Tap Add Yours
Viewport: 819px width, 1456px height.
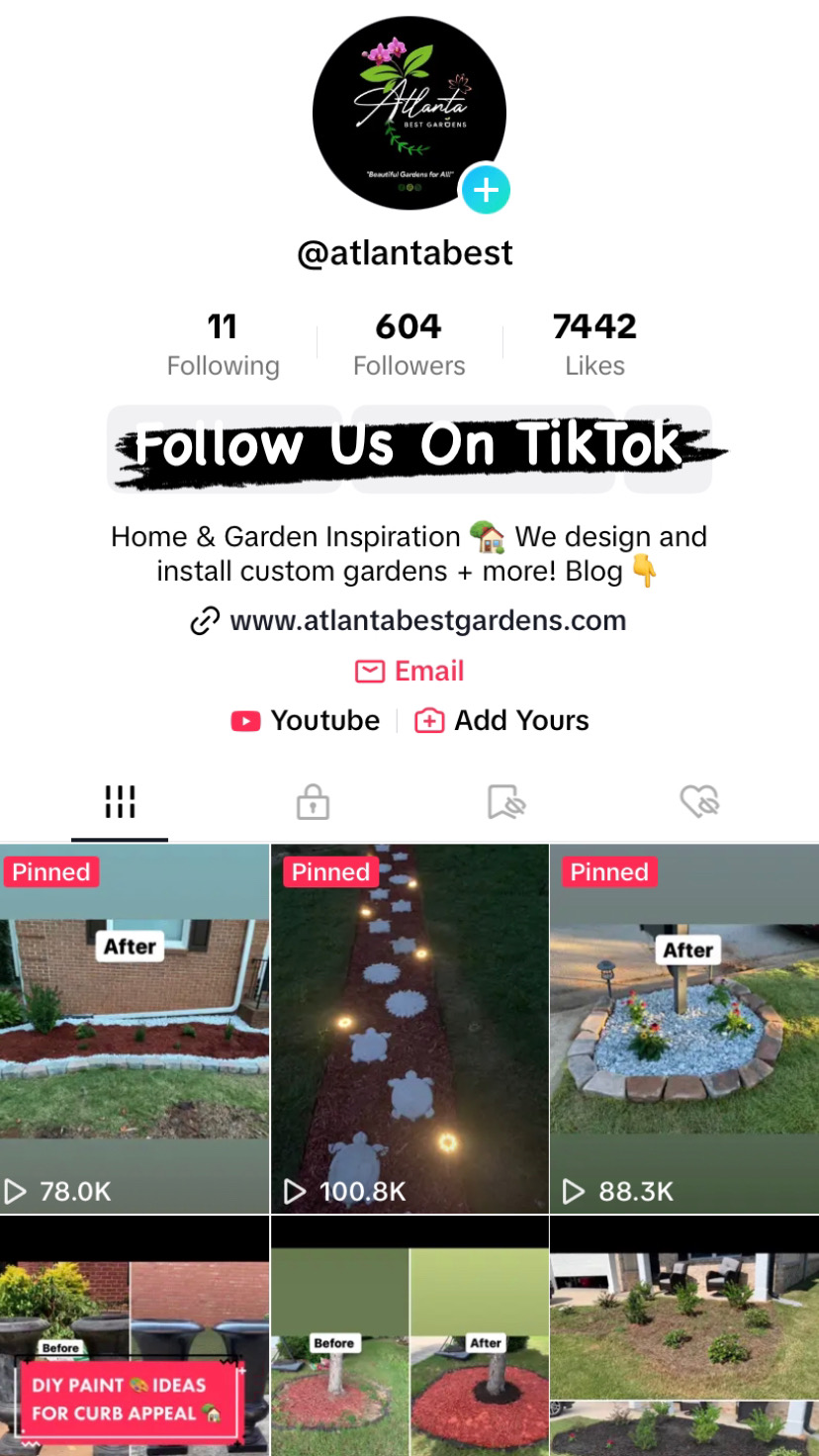coord(501,720)
